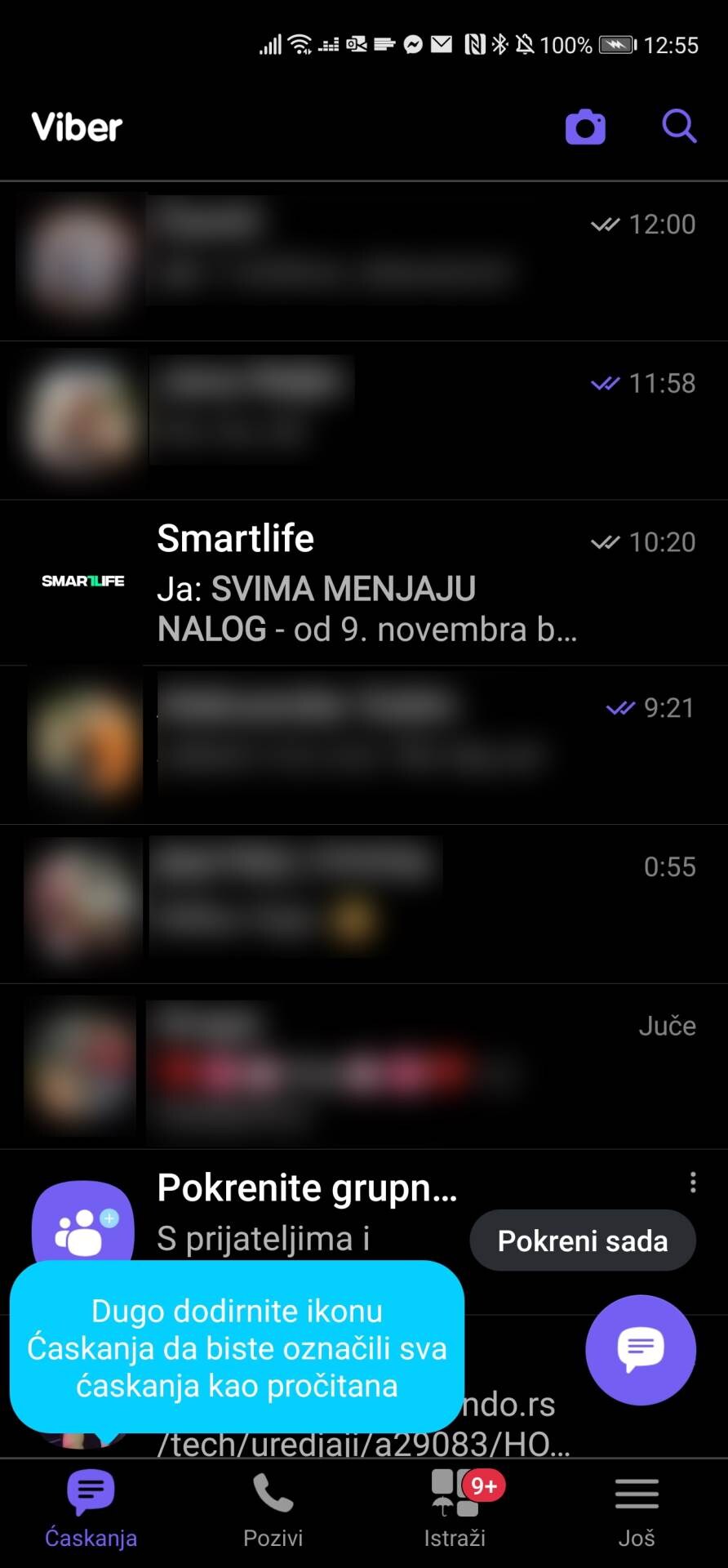
Task: Open the Smartlife avatar thumbnail
Action: point(84,582)
